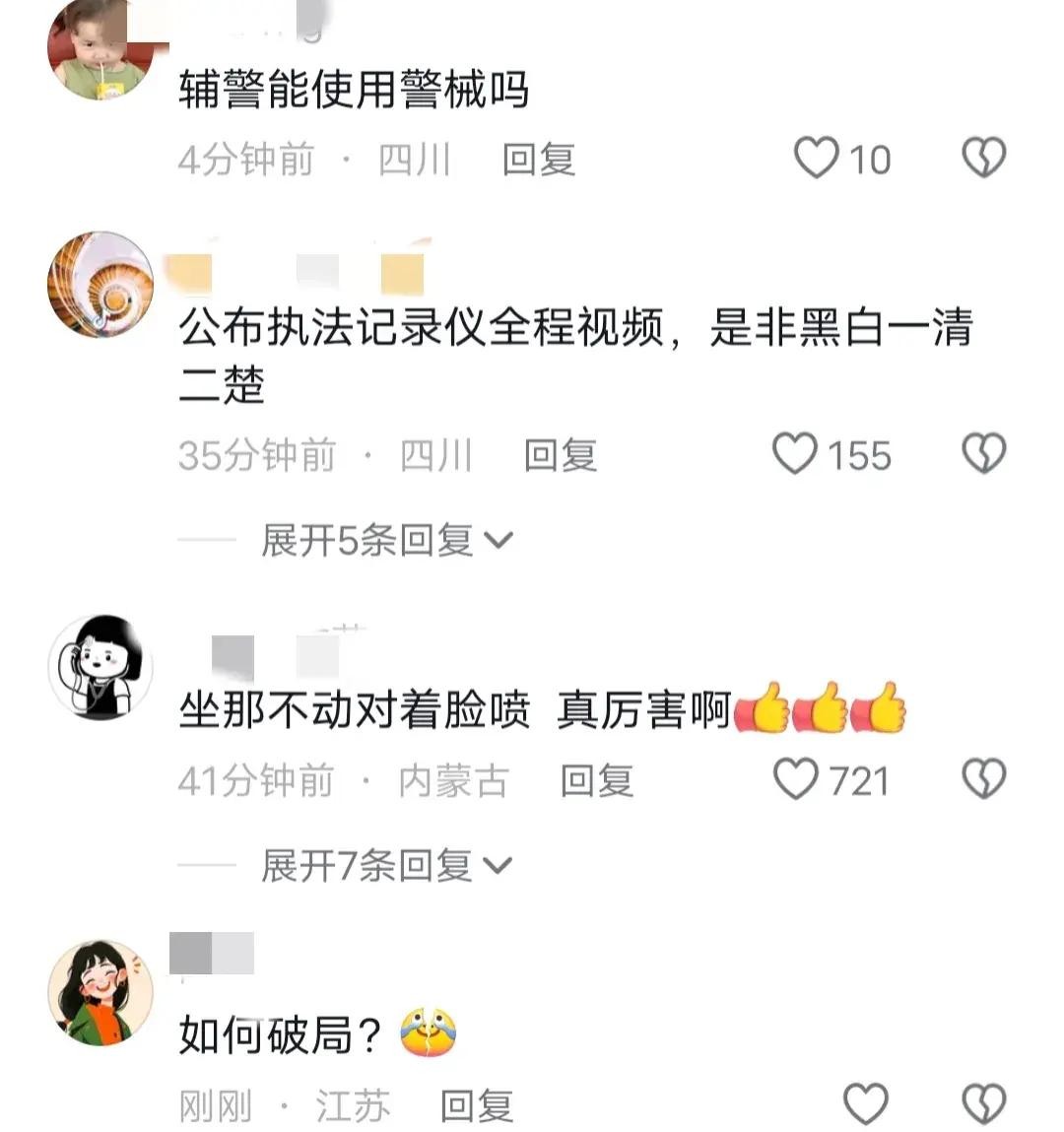This screenshot has width=1064, height=1132.
Task: Like the comment about 公布执法记录仪全程视频
Action: [x=795, y=454]
